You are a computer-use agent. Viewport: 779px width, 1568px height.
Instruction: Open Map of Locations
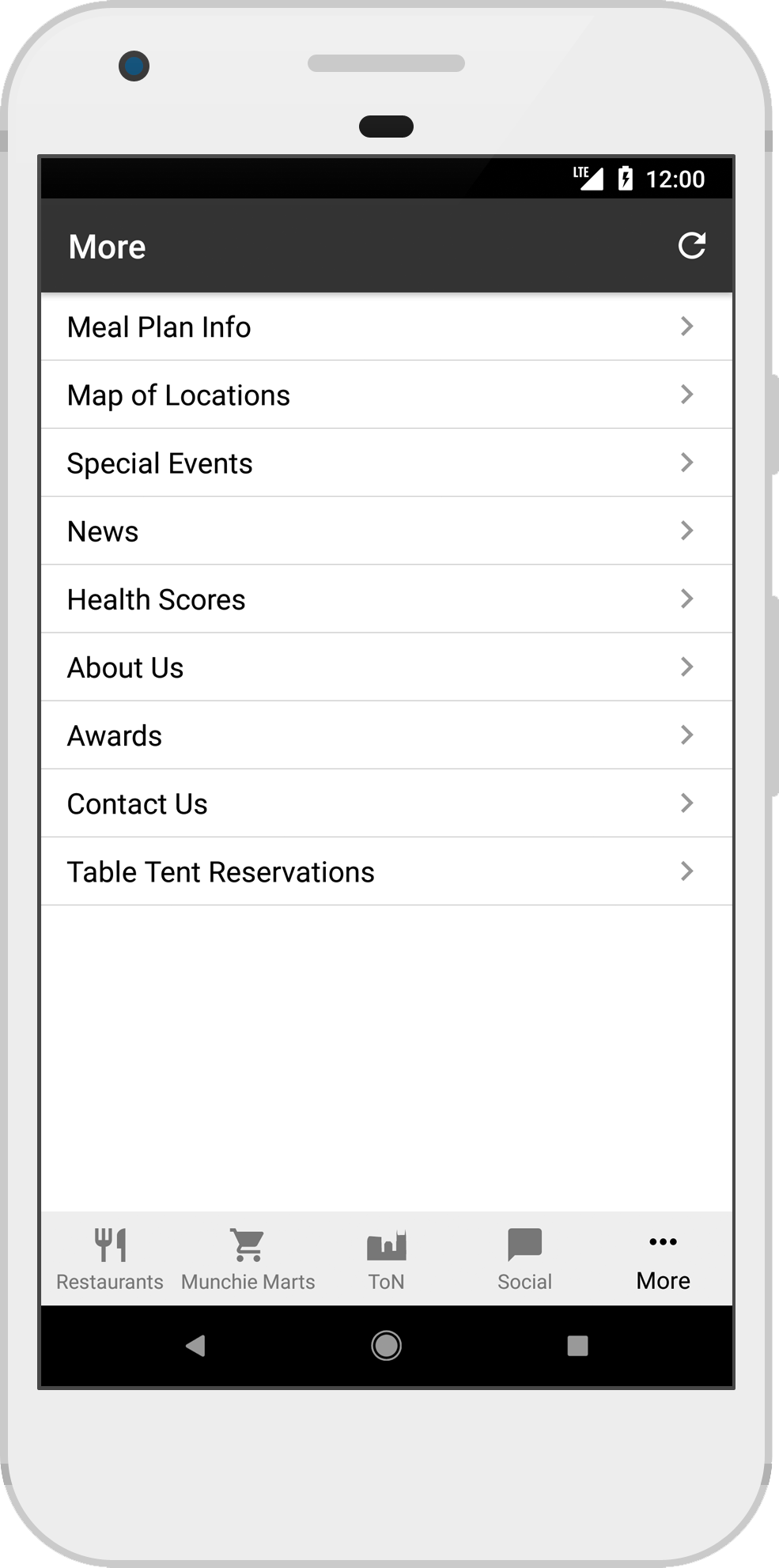tap(386, 395)
